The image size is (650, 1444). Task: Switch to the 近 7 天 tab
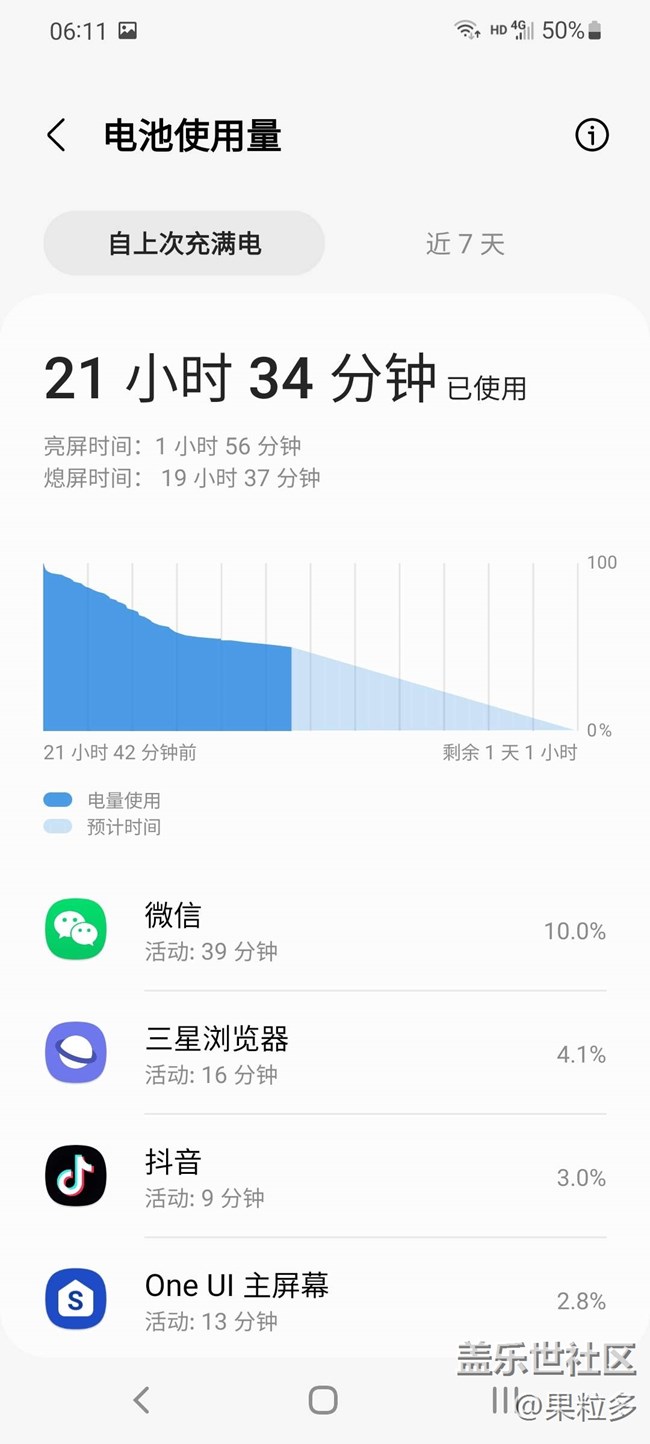pos(465,243)
